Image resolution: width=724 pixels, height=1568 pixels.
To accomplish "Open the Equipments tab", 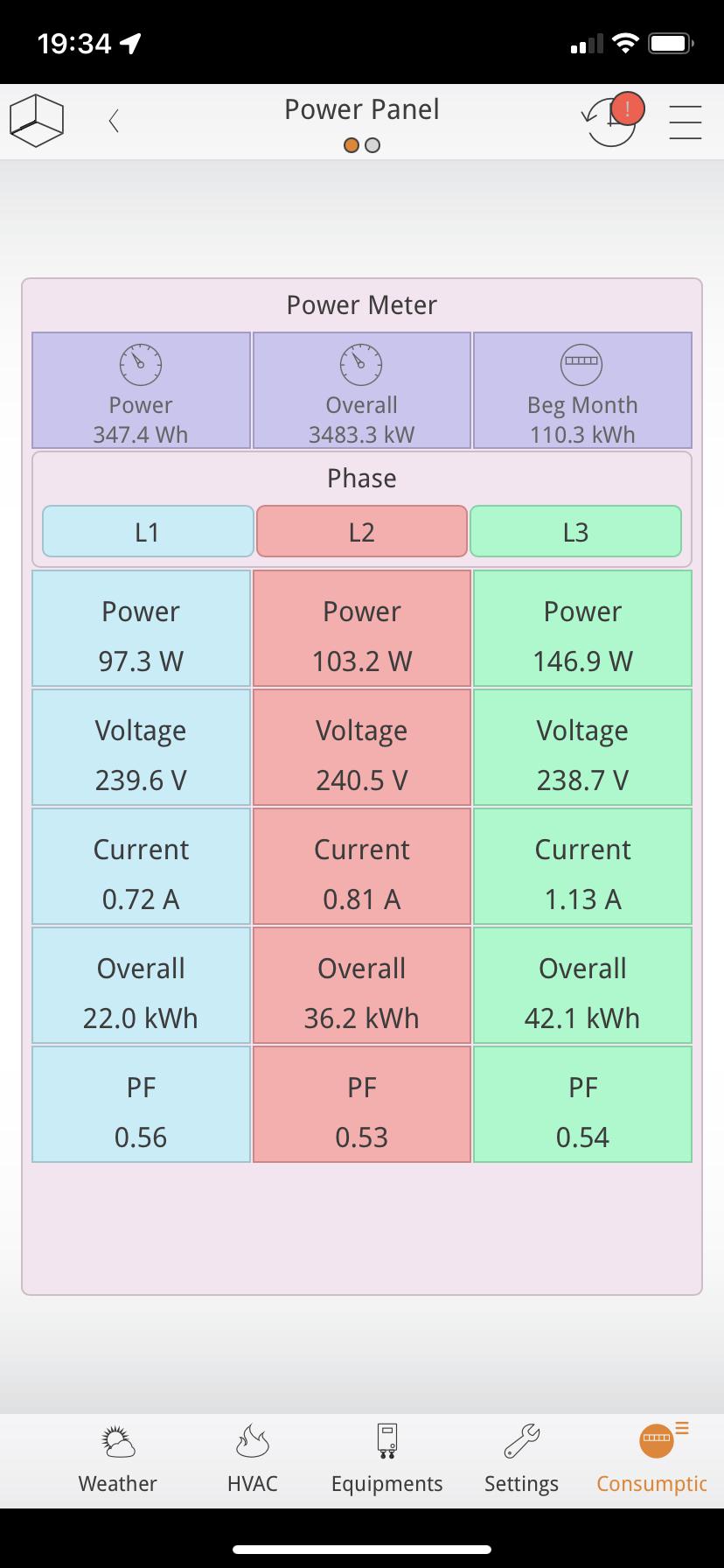I will [386, 1459].
